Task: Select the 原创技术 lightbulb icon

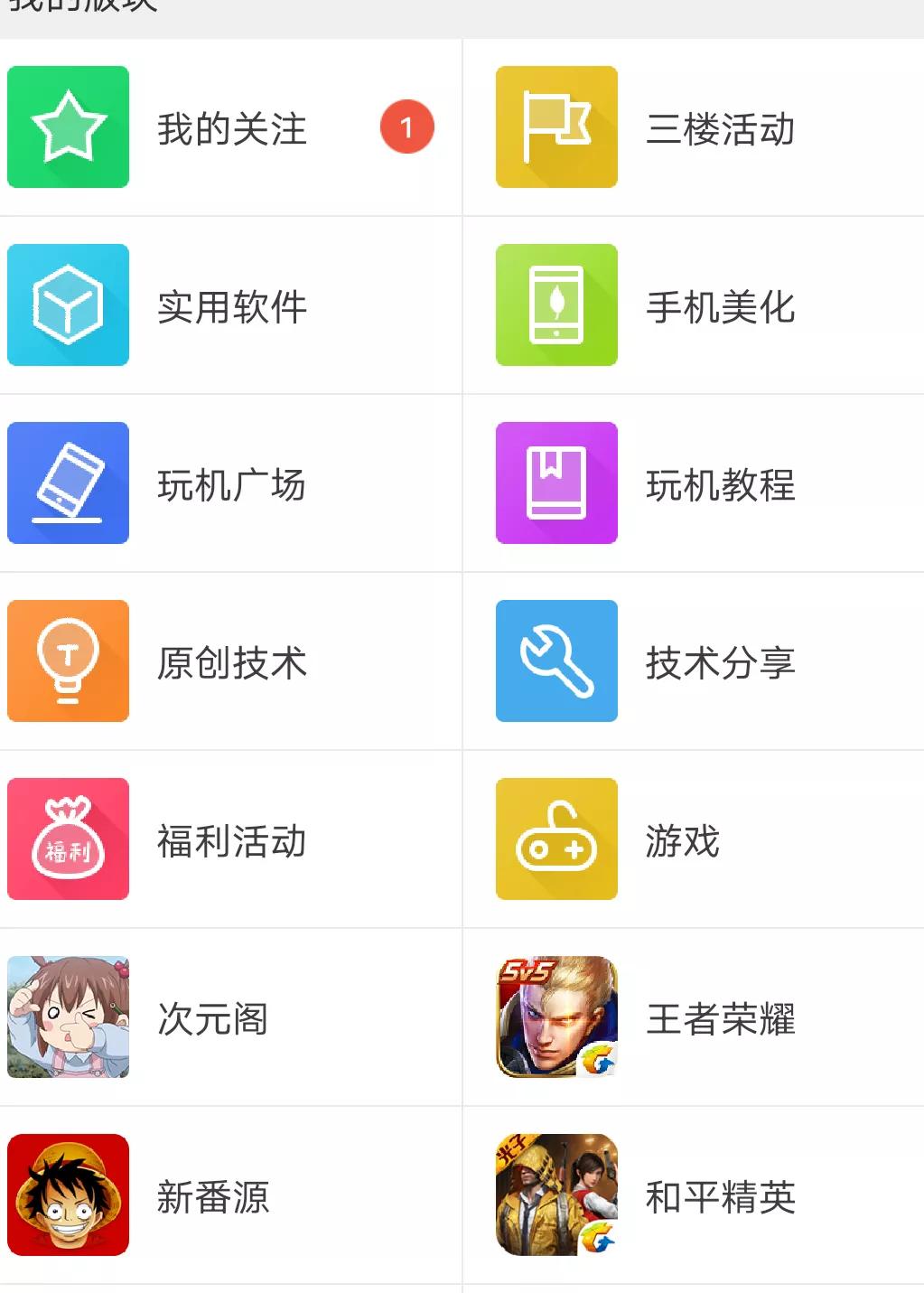Action: pyautogui.click(x=68, y=661)
